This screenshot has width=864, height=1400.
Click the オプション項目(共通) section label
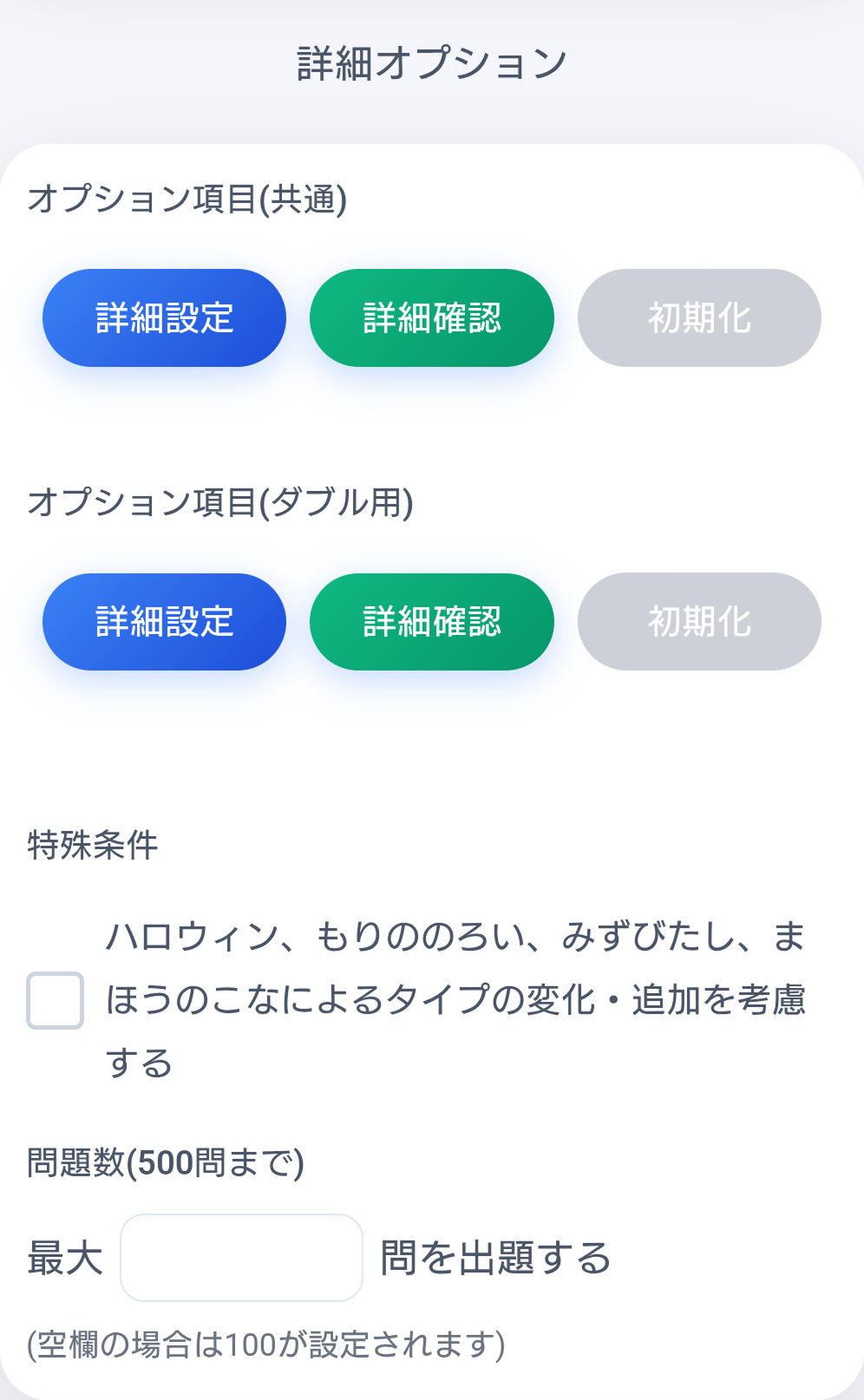[x=187, y=198]
